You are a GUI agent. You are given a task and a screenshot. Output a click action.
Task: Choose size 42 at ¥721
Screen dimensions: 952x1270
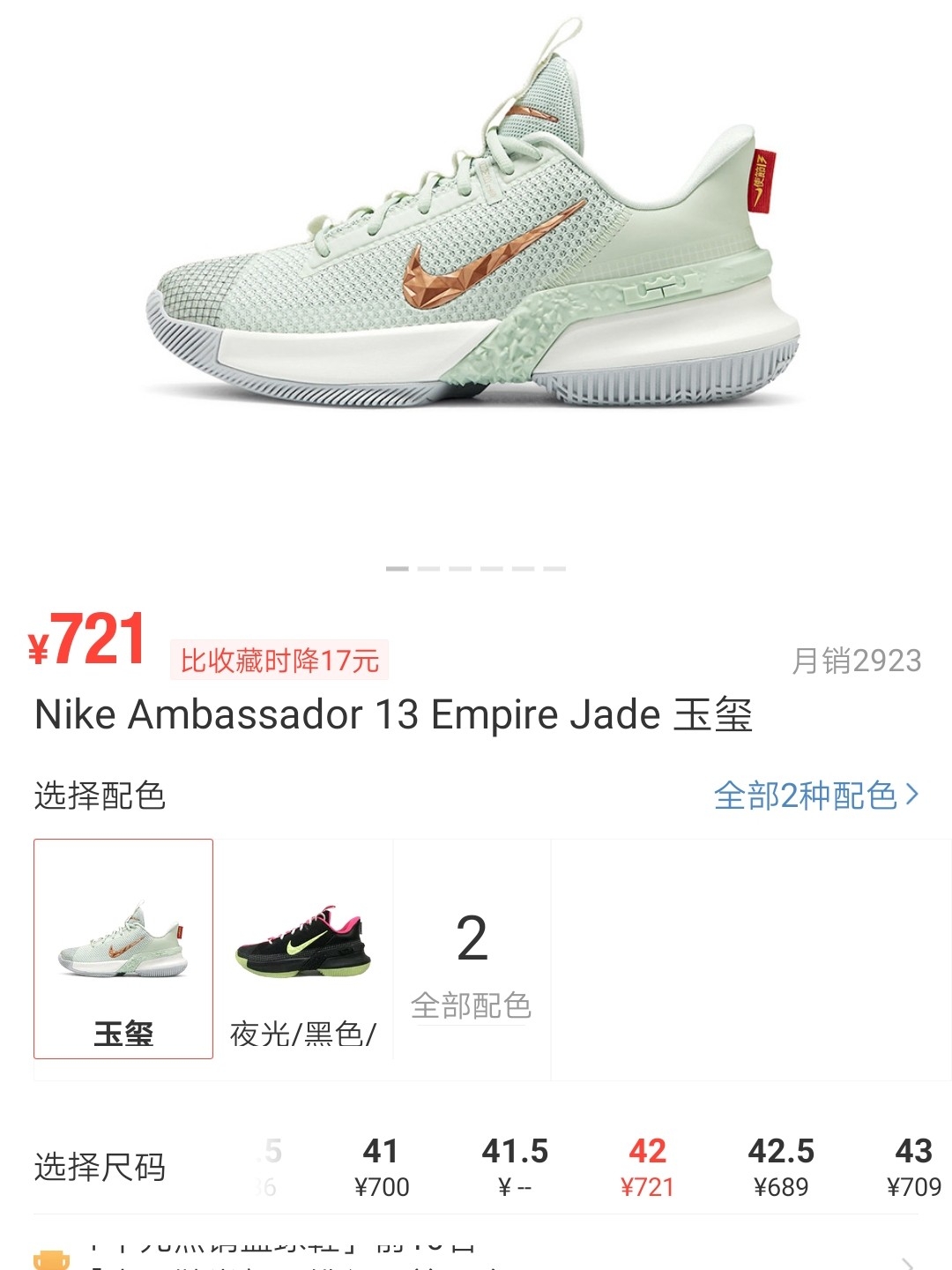(647, 1168)
